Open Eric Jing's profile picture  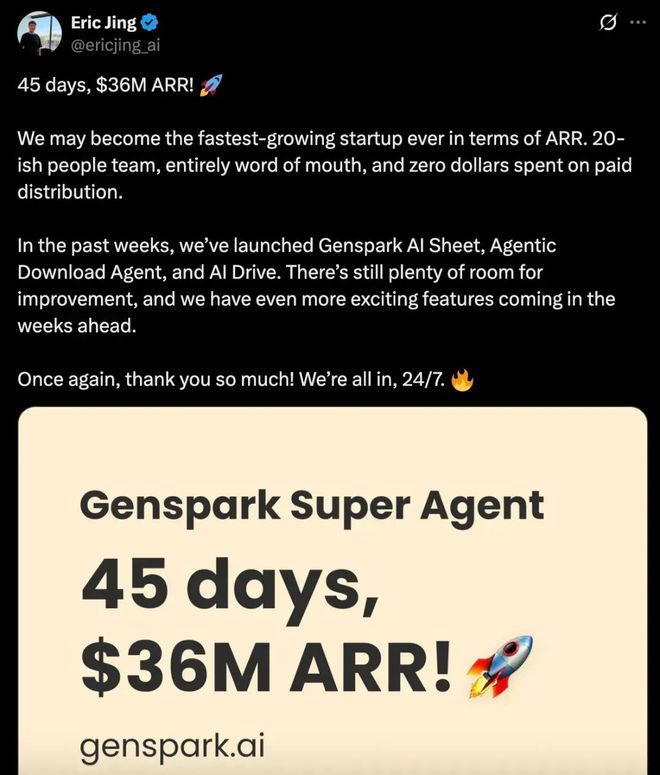point(38,33)
